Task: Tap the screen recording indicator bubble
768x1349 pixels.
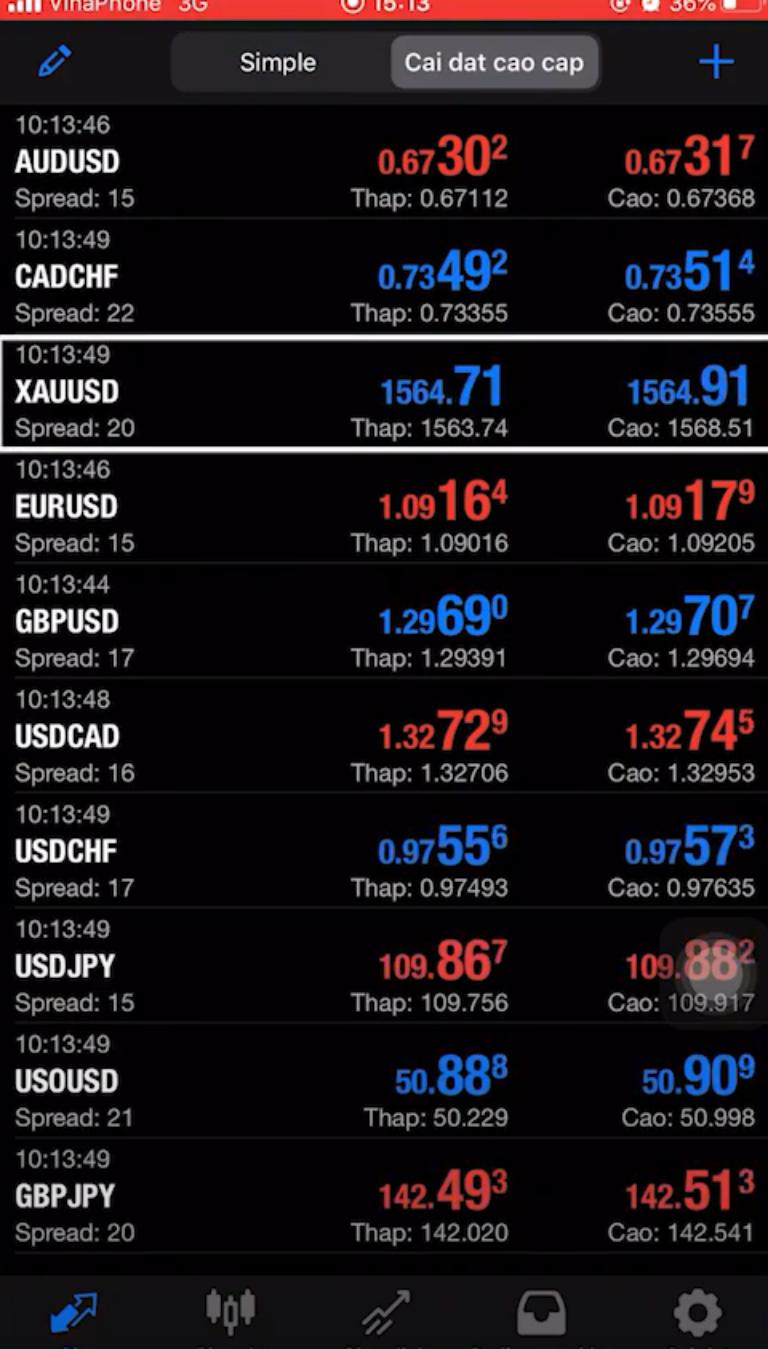Action: (x=710, y=970)
